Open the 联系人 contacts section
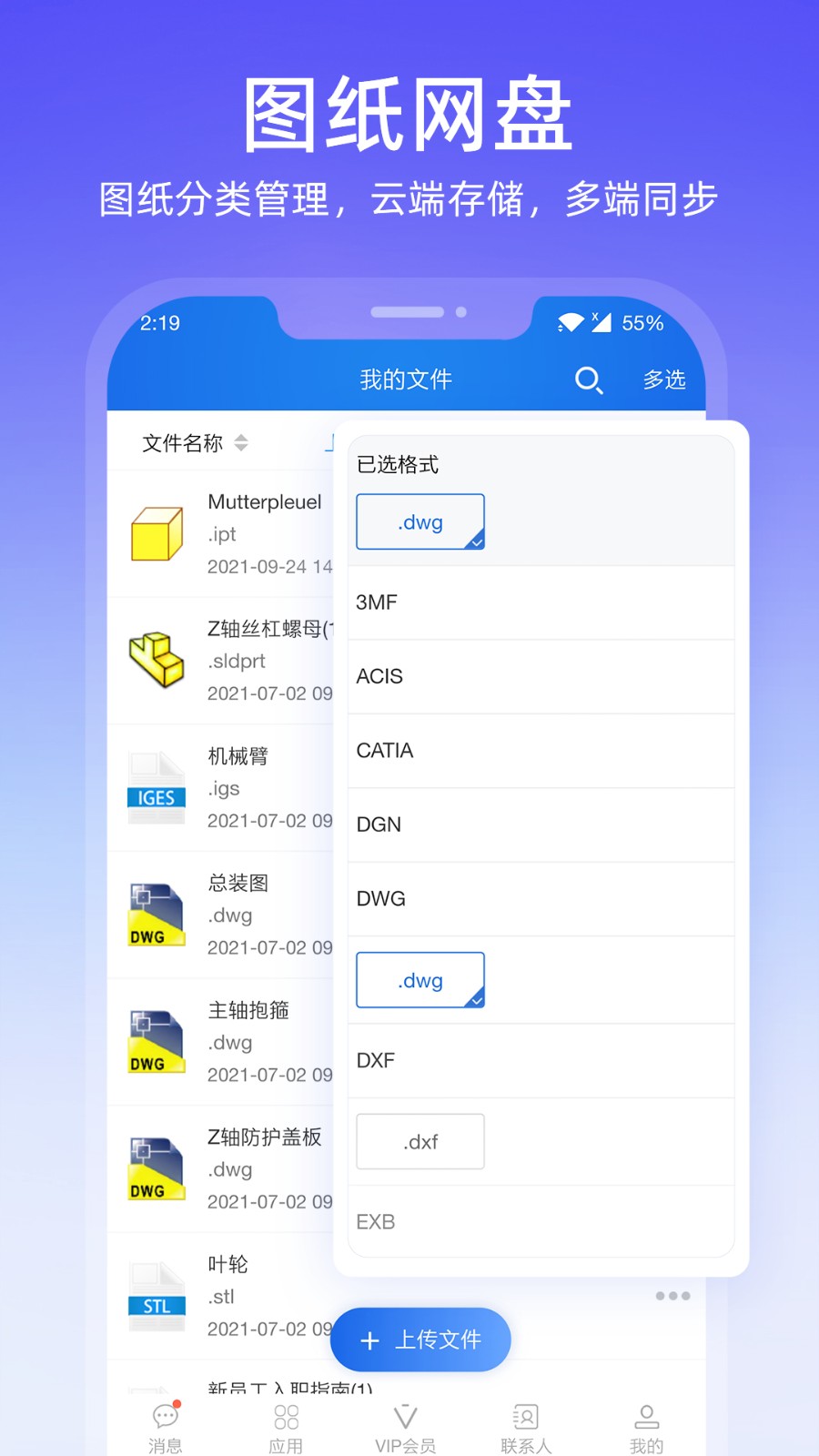Viewport: 819px width, 1456px height. [525, 1420]
